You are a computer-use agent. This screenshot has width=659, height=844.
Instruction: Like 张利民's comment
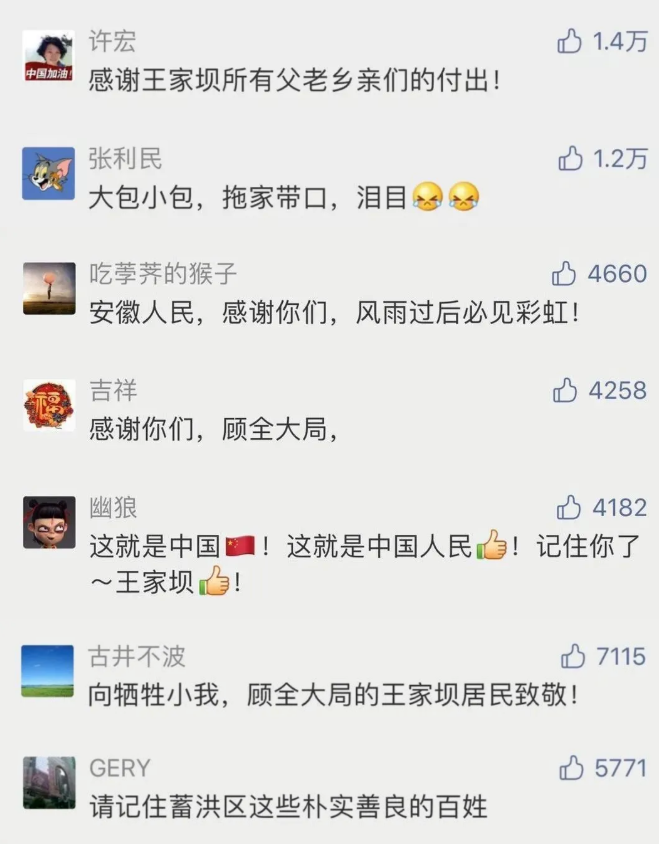point(570,158)
